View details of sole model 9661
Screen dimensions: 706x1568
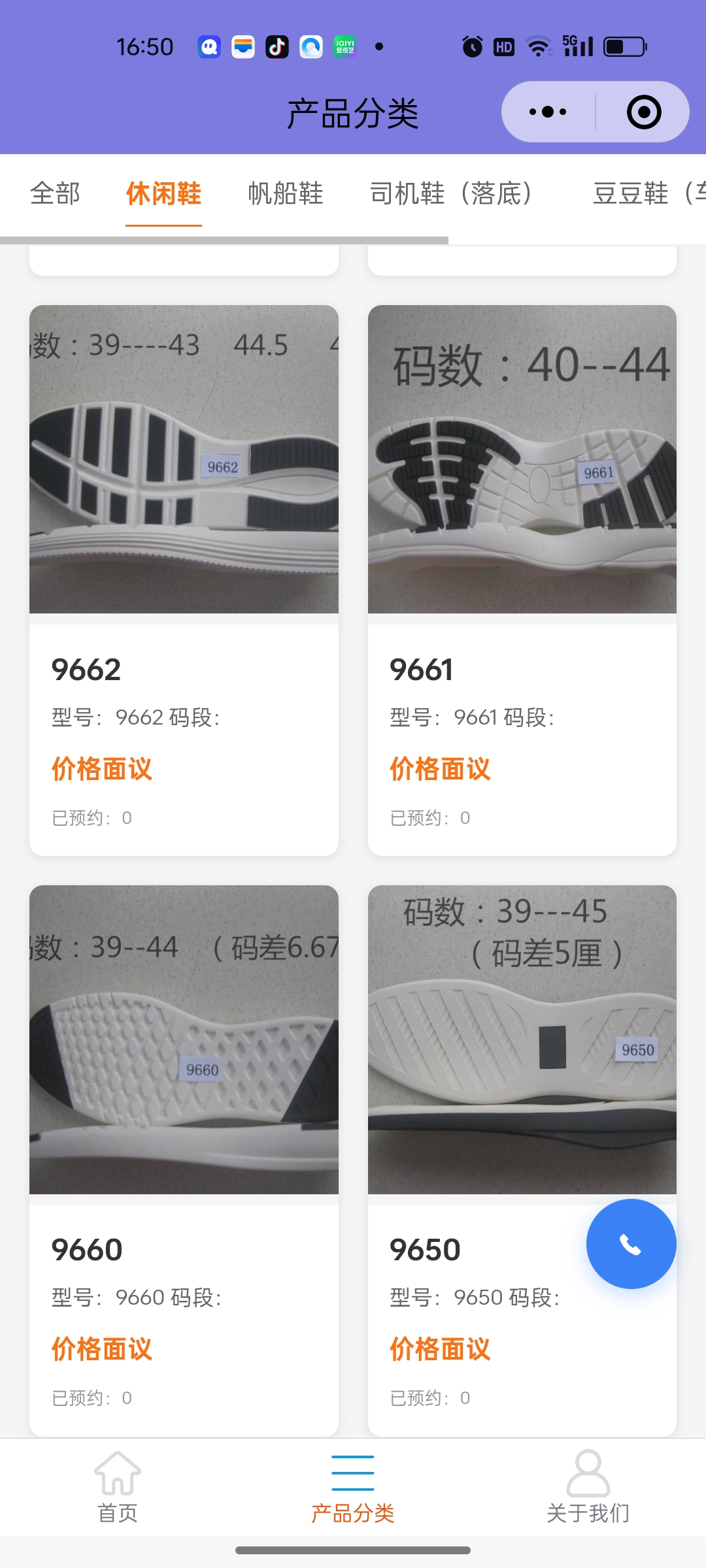pyautogui.click(x=522, y=580)
